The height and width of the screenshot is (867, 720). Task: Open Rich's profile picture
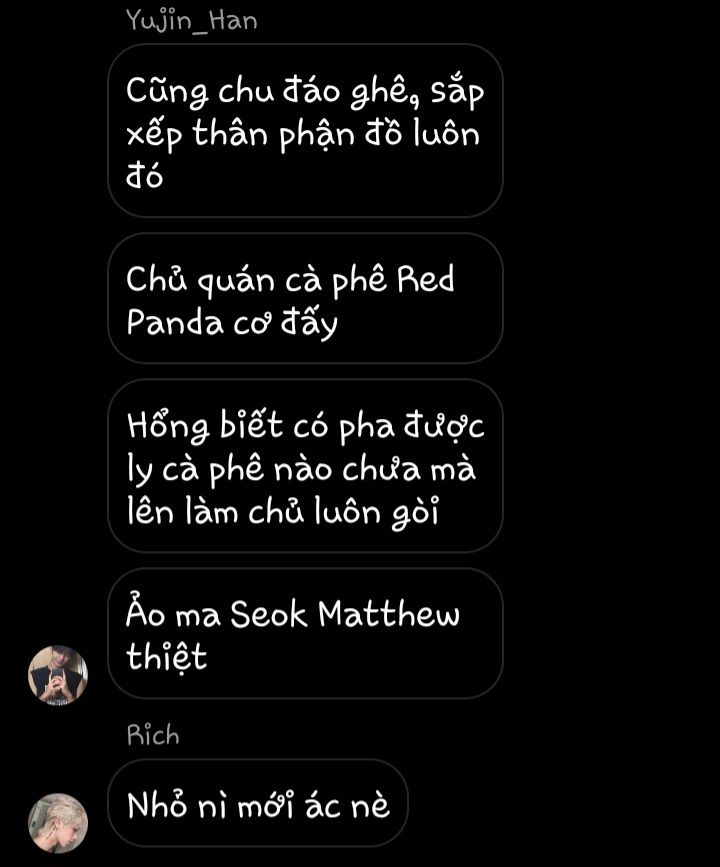pos(58,823)
